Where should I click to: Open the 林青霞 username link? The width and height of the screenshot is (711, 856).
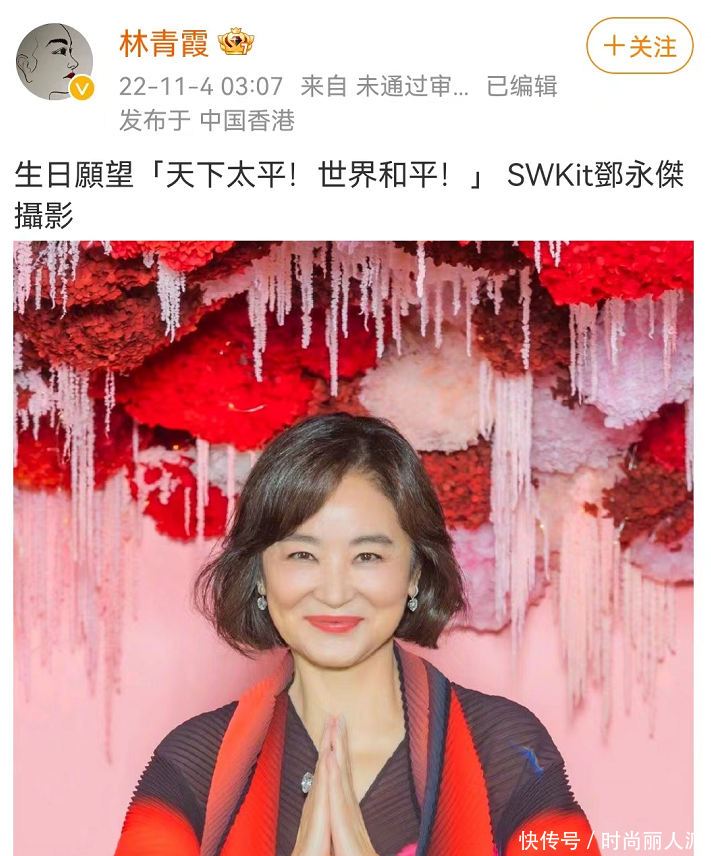(165, 43)
